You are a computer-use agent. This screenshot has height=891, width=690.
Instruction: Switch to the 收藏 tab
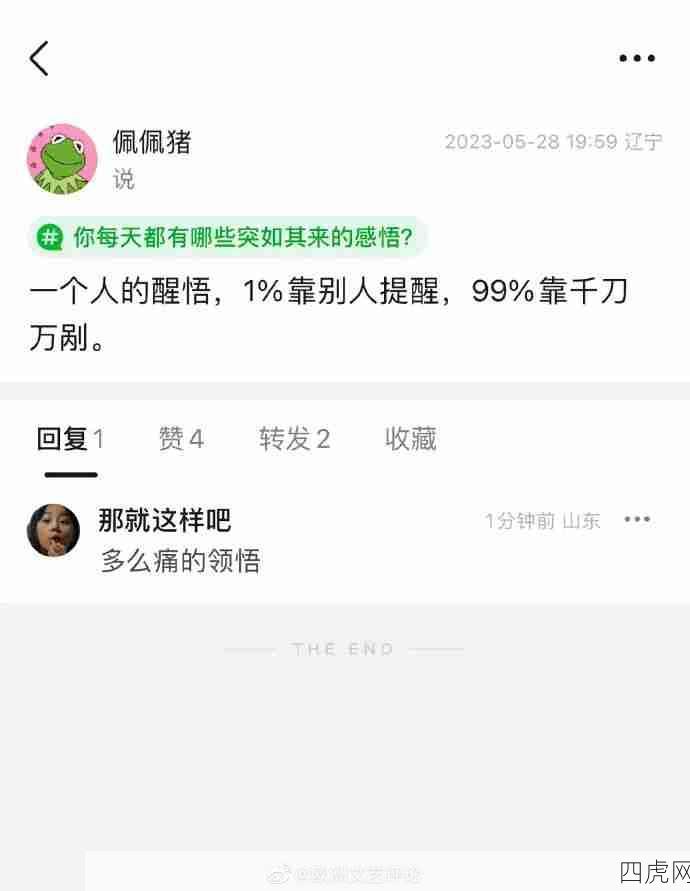tap(410, 439)
